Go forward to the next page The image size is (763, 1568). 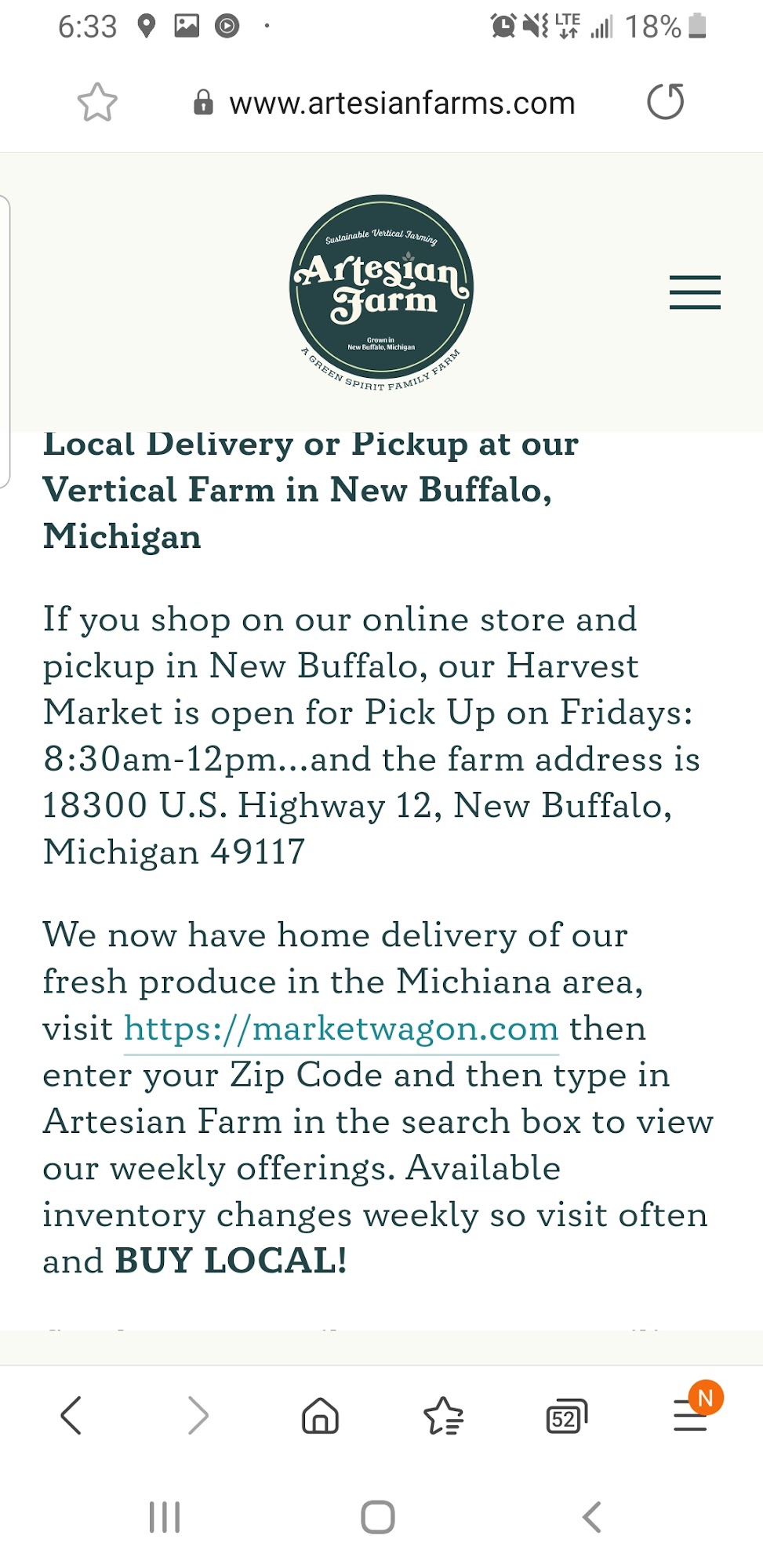(x=198, y=1416)
